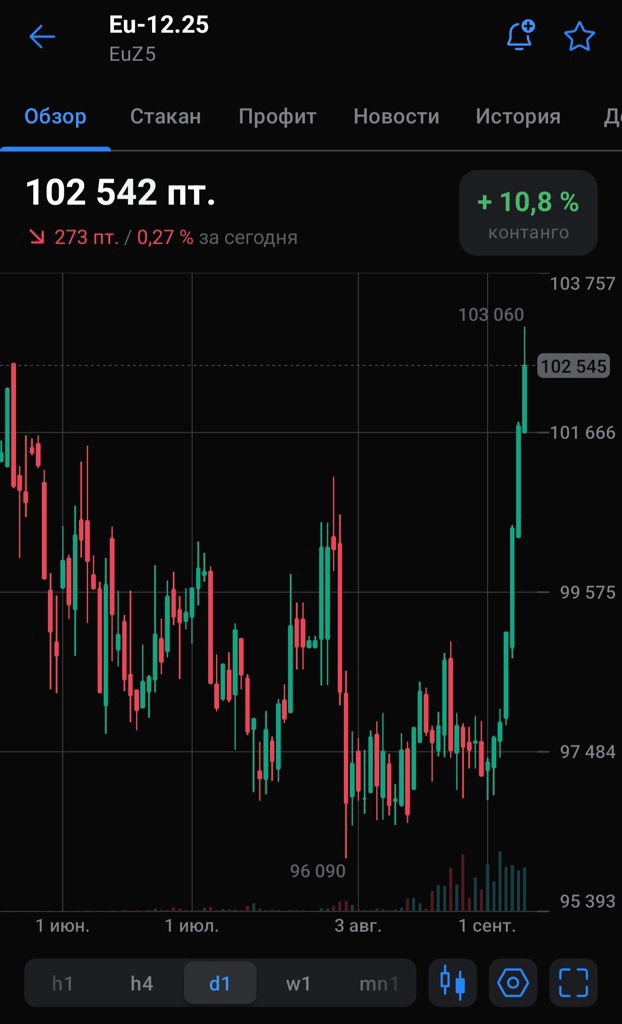Go back using the top-left arrow
The width and height of the screenshot is (622, 1024).
tap(42, 38)
